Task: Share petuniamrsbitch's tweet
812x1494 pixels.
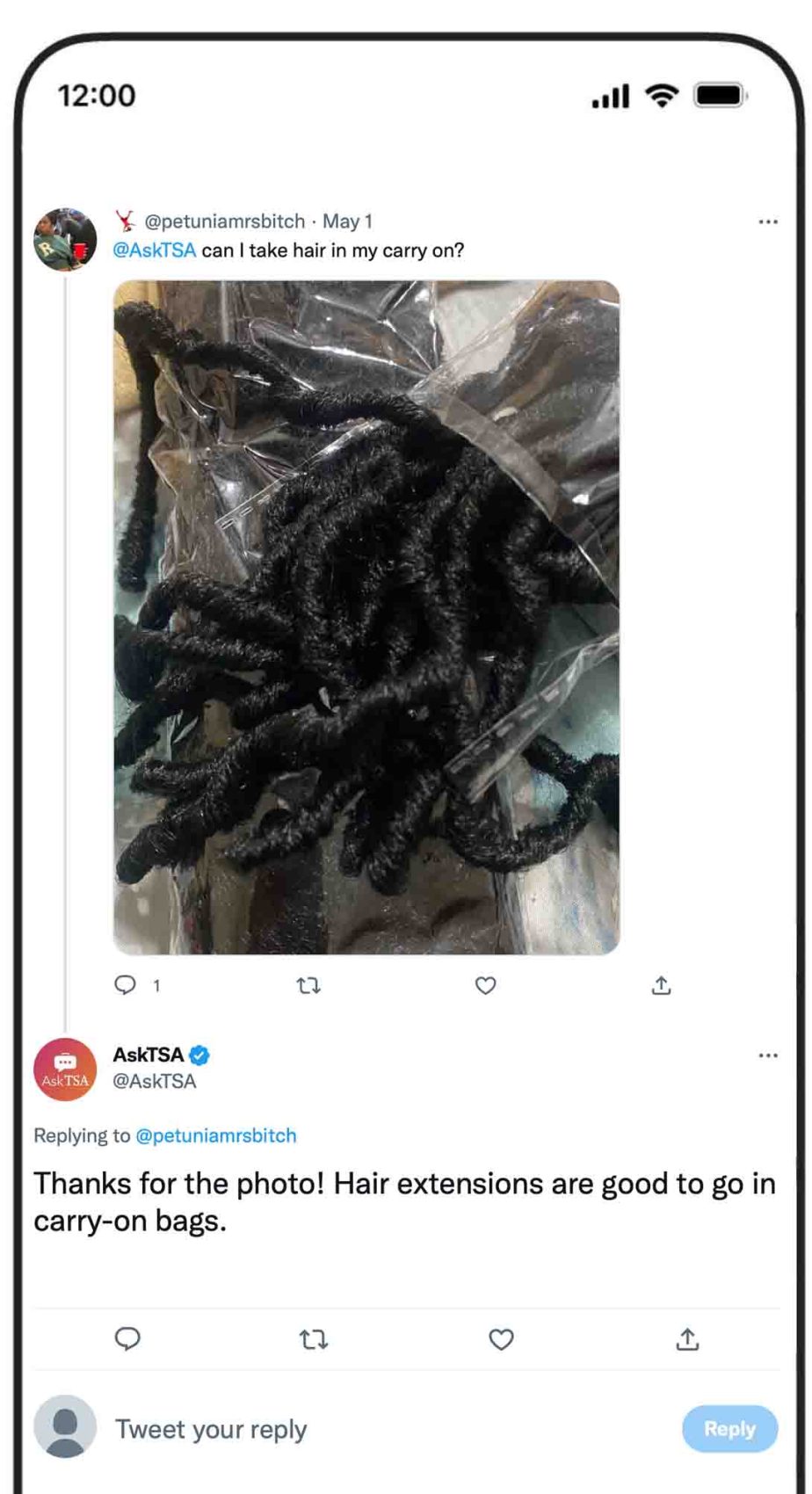Action: 661,986
